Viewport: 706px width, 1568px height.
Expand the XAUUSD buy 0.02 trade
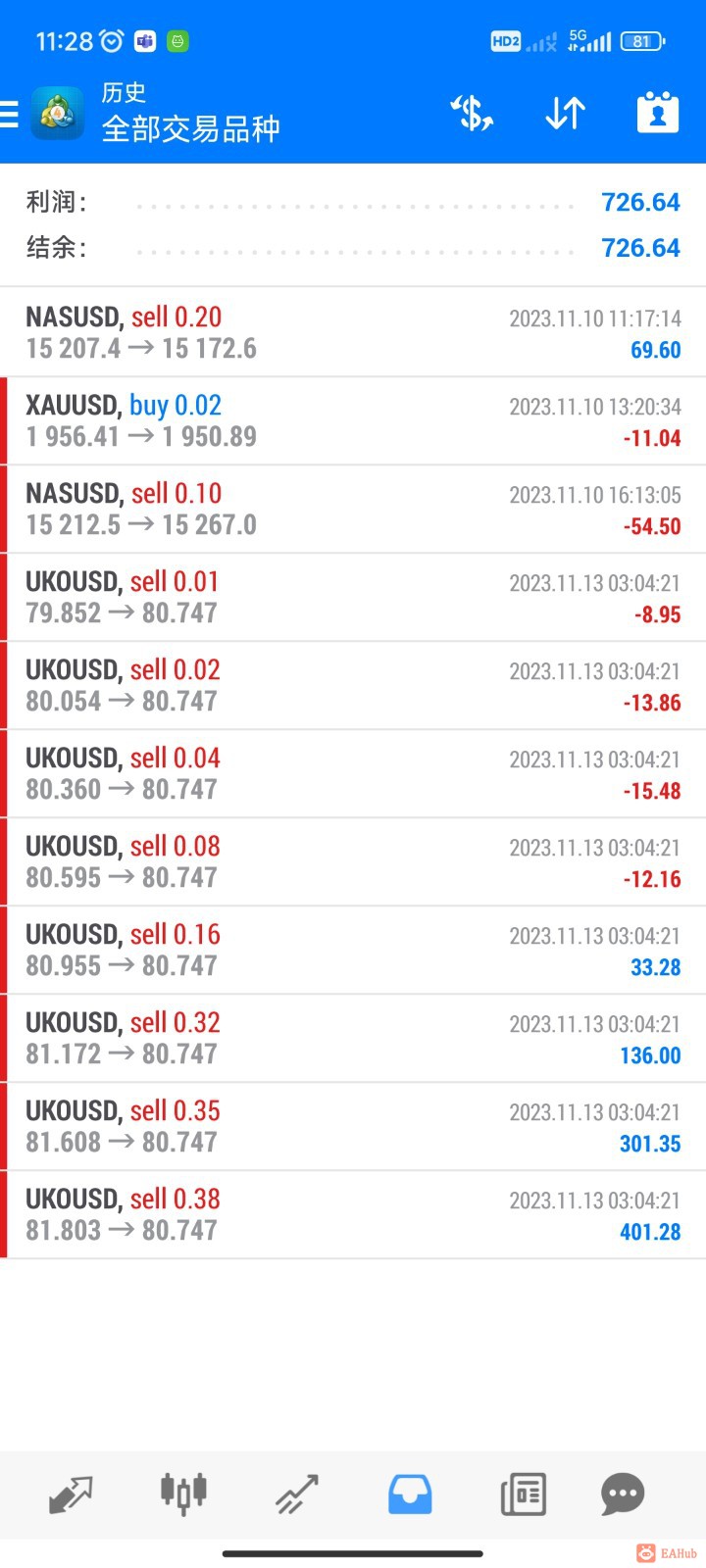pos(353,420)
